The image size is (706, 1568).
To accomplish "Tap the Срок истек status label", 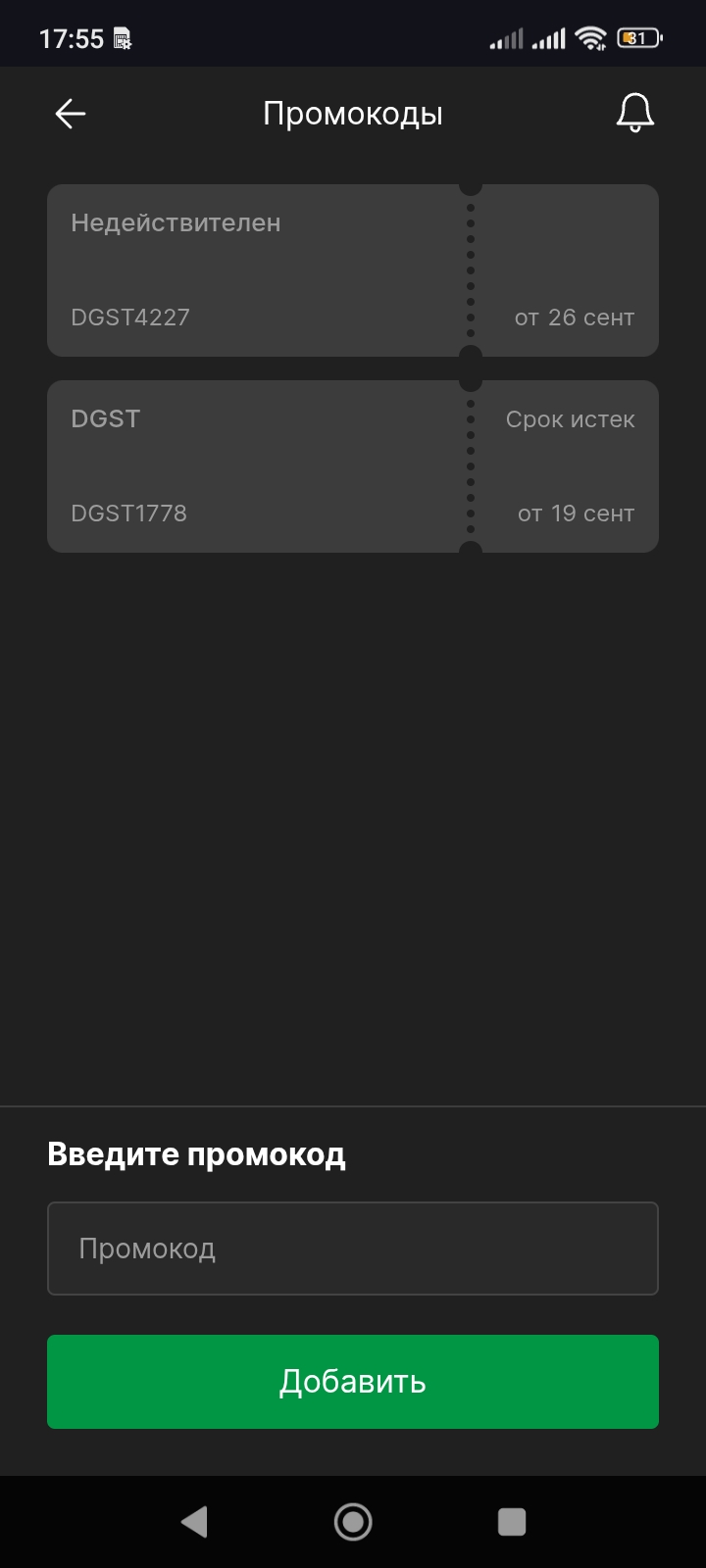I will (571, 419).
